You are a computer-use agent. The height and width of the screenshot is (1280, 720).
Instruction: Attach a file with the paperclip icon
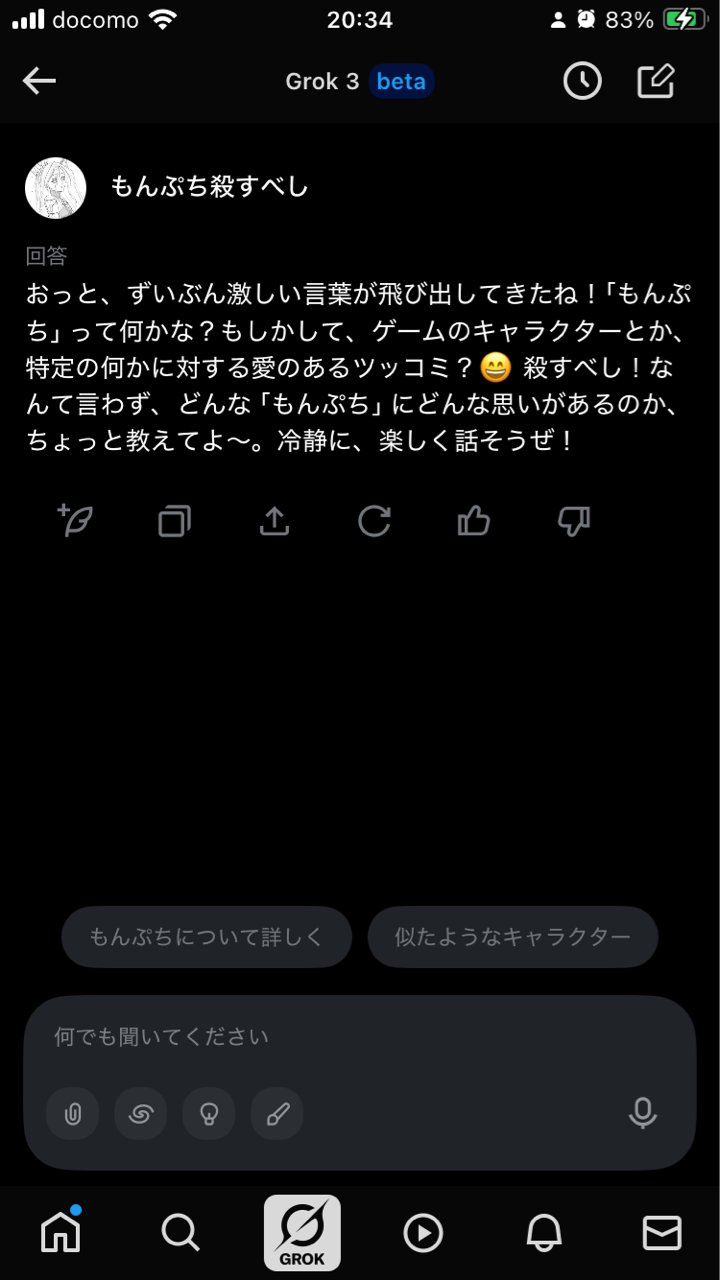click(x=73, y=1114)
